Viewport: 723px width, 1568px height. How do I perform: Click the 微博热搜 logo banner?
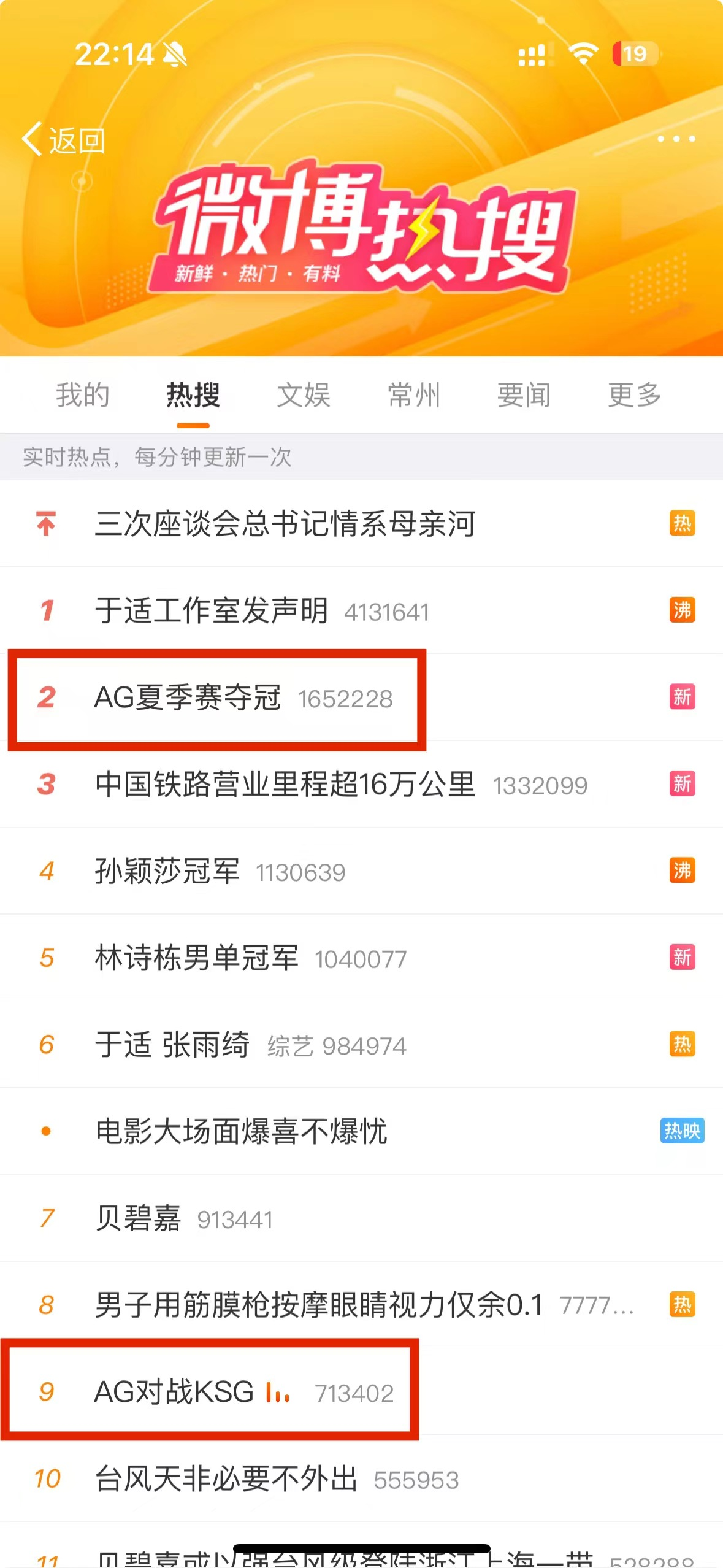(362, 239)
